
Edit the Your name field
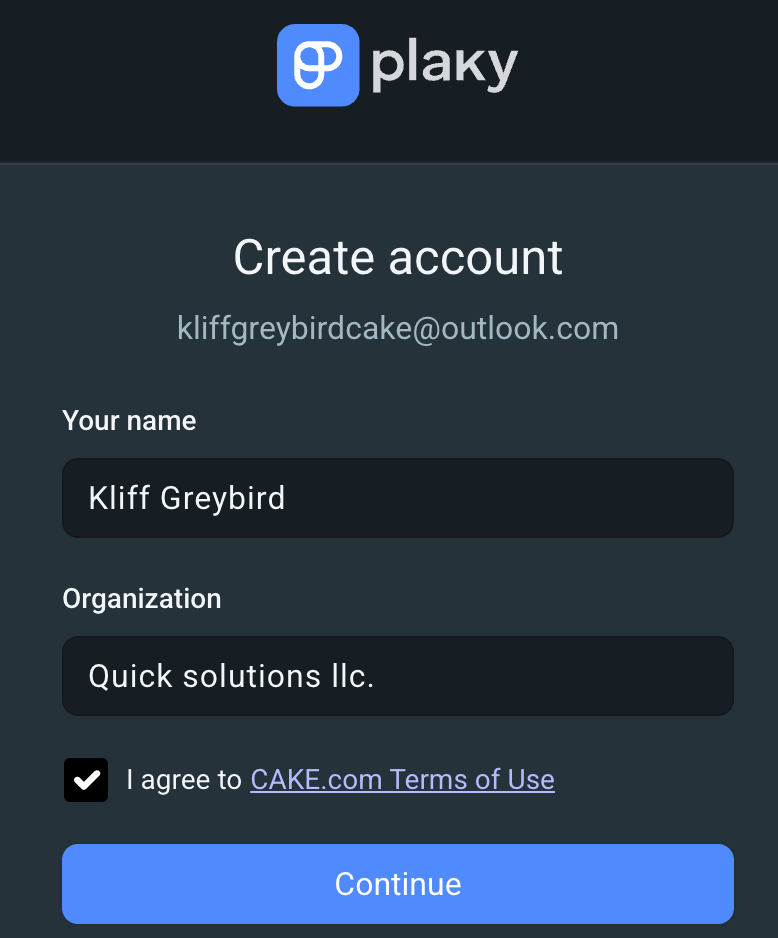coord(397,498)
